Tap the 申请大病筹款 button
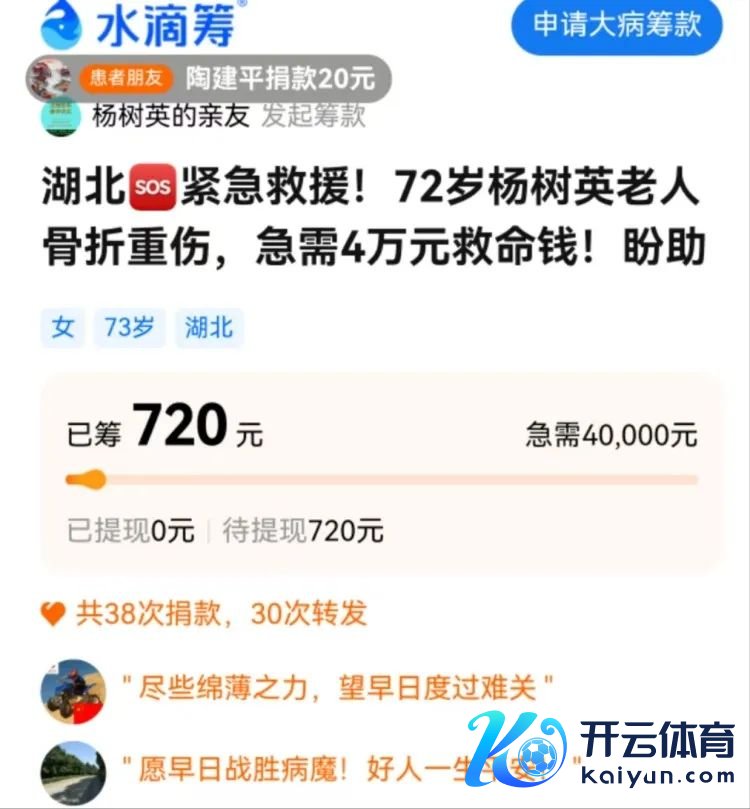Viewport: 750px width, 809px height. 617,25
